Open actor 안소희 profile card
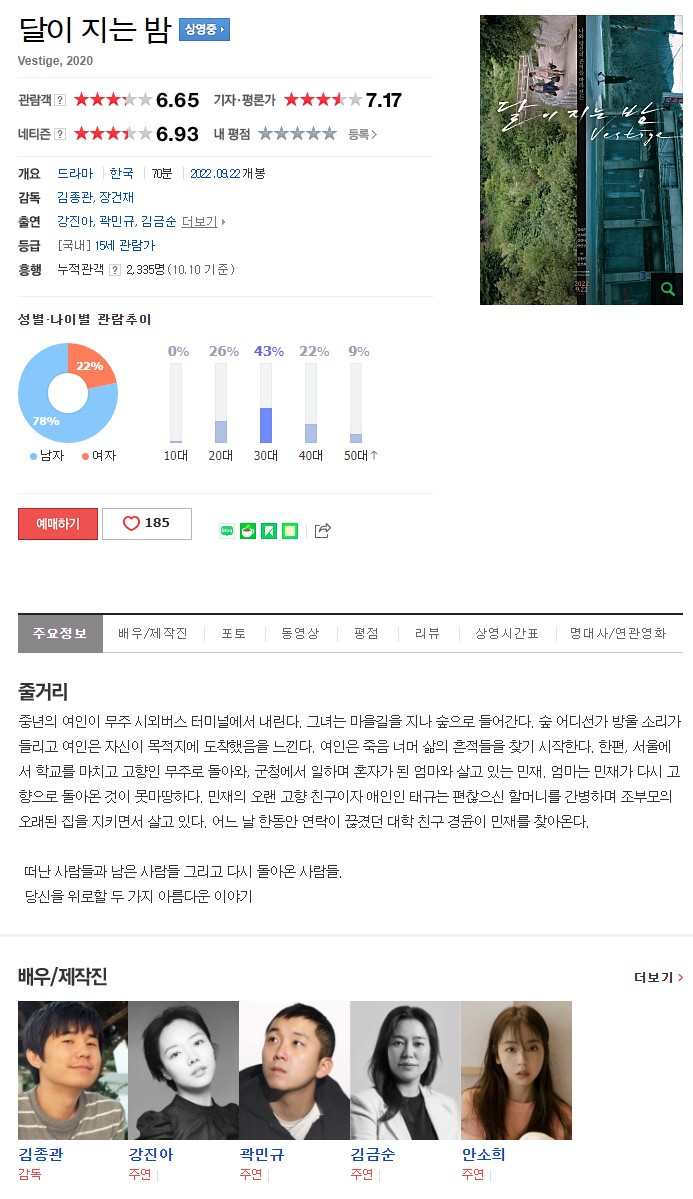The width and height of the screenshot is (693, 1199). (x=515, y=1070)
